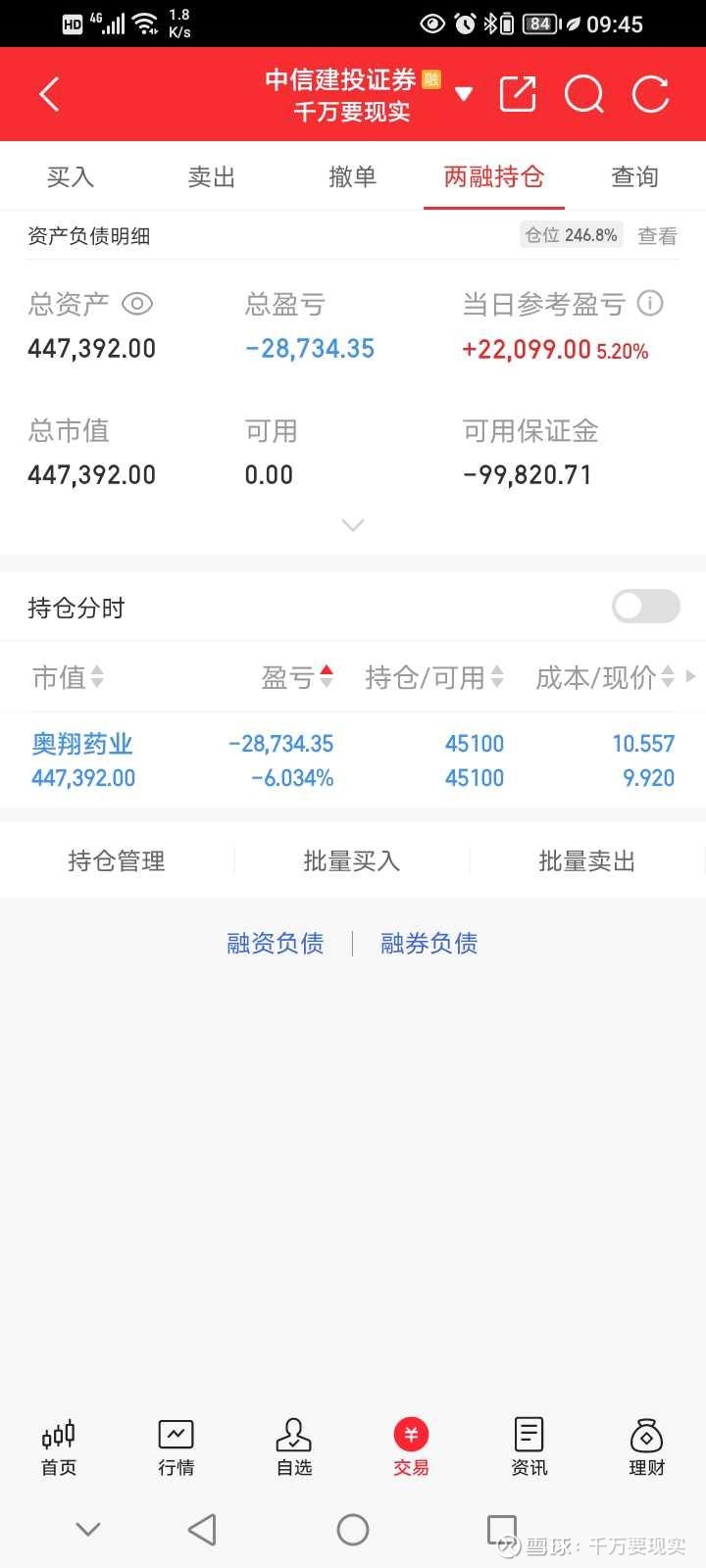
Task: Open the account switcher dropdown arrow
Action: click(464, 94)
